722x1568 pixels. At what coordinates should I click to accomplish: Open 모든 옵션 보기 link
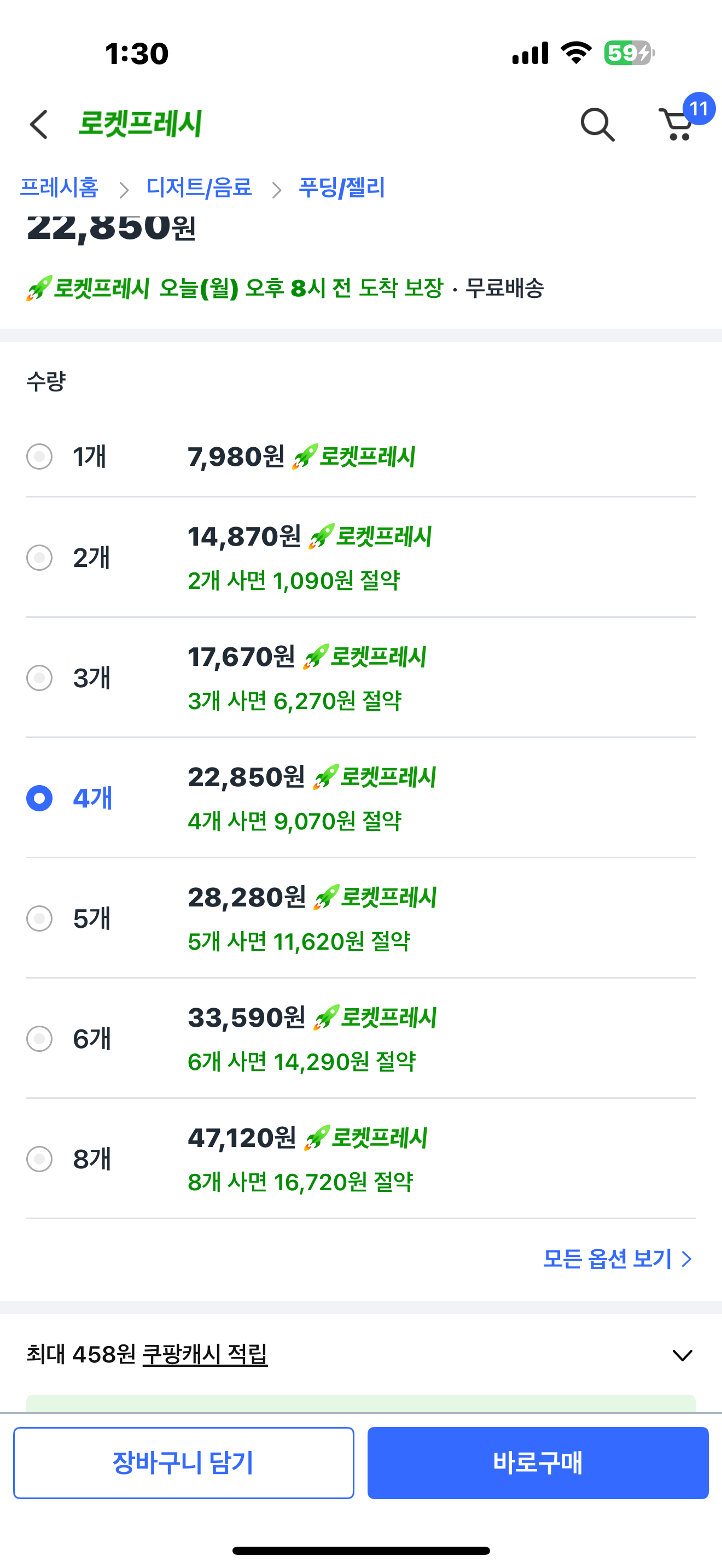618,1258
